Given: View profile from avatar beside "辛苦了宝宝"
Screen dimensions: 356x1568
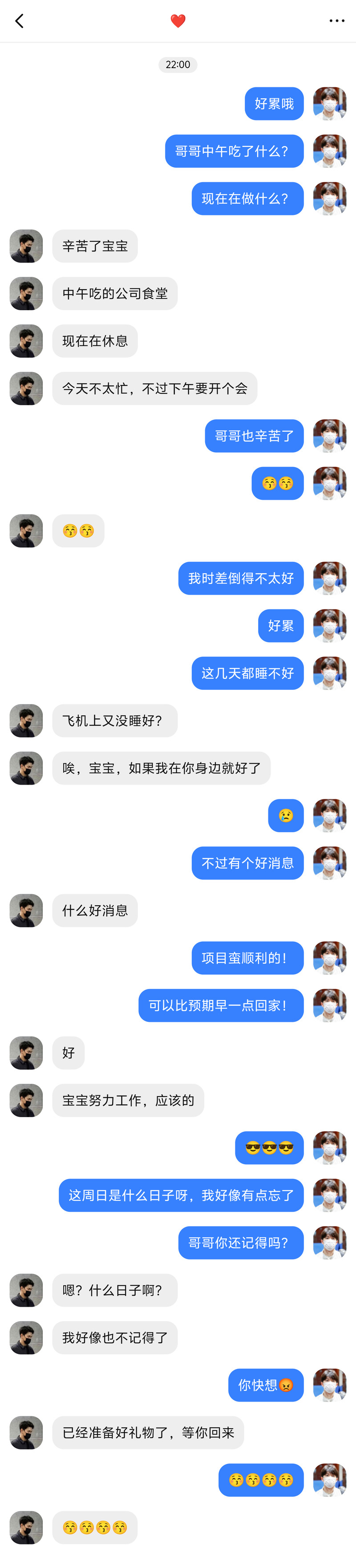Looking at the screenshot, I should pyautogui.click(x=26, y=246).
